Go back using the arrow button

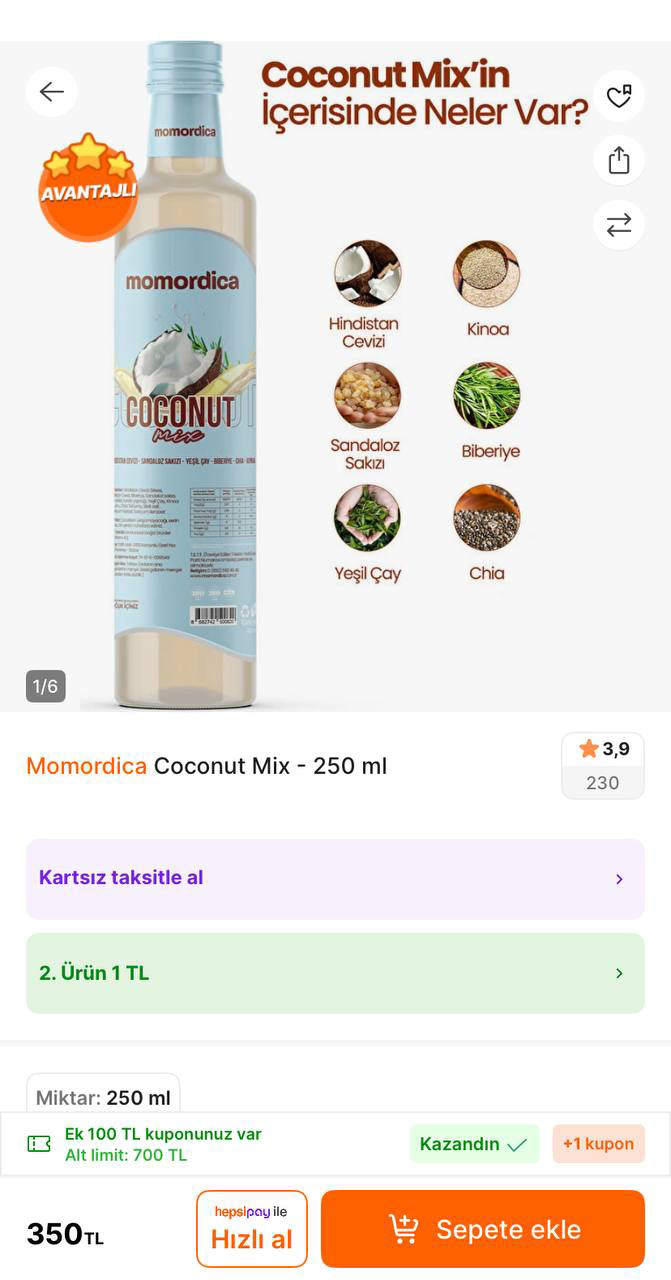point(52,93)
